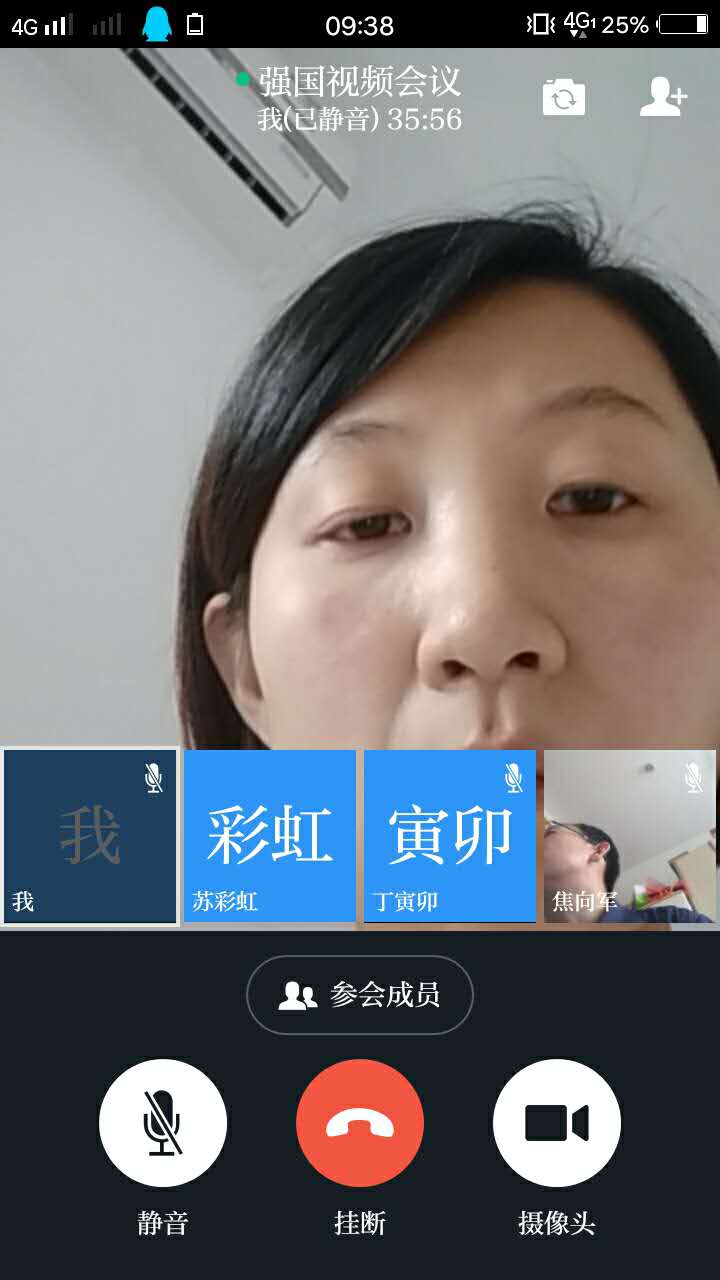Open the 参会成员 participants list
Image resolution: width=720 pixels, height=1280 pixels.
coord(360,995)
